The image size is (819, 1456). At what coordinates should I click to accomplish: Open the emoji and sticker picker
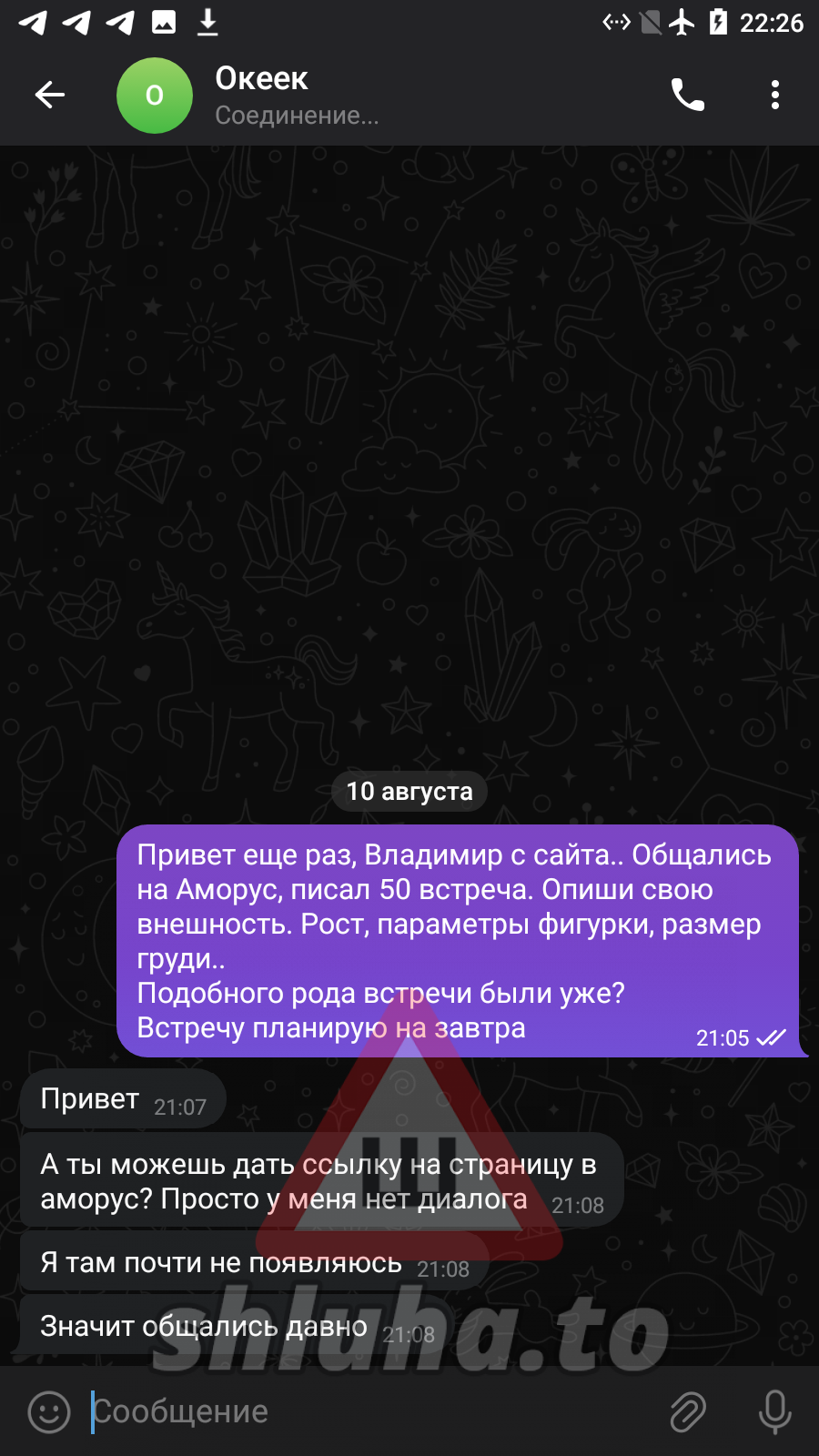coord(49,1411)
